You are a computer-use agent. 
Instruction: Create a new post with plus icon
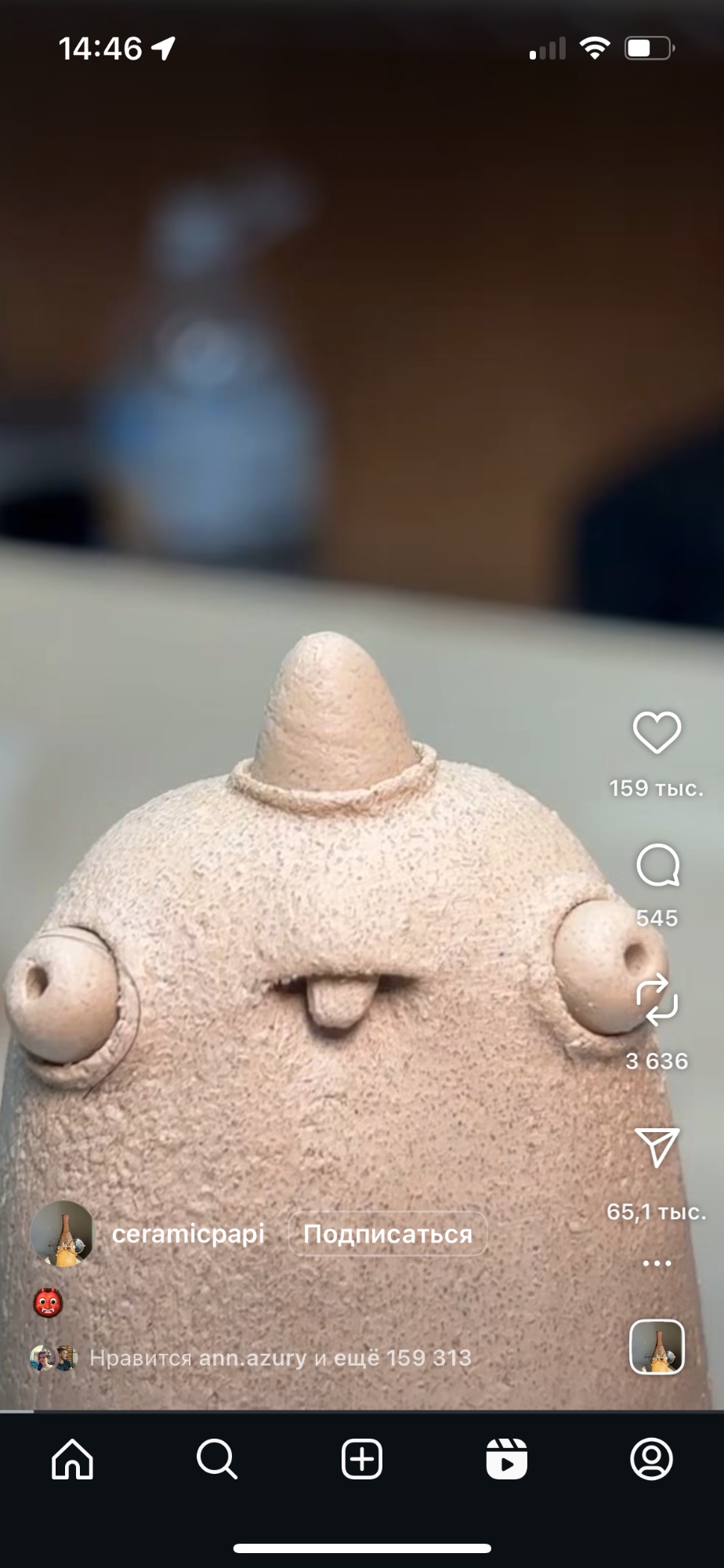362,1460
